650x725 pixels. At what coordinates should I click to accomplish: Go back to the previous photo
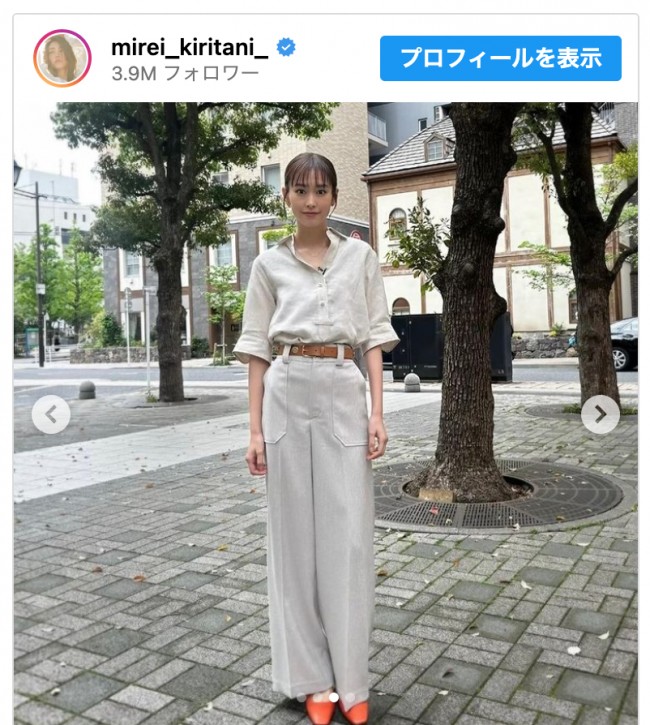[51, 414]
